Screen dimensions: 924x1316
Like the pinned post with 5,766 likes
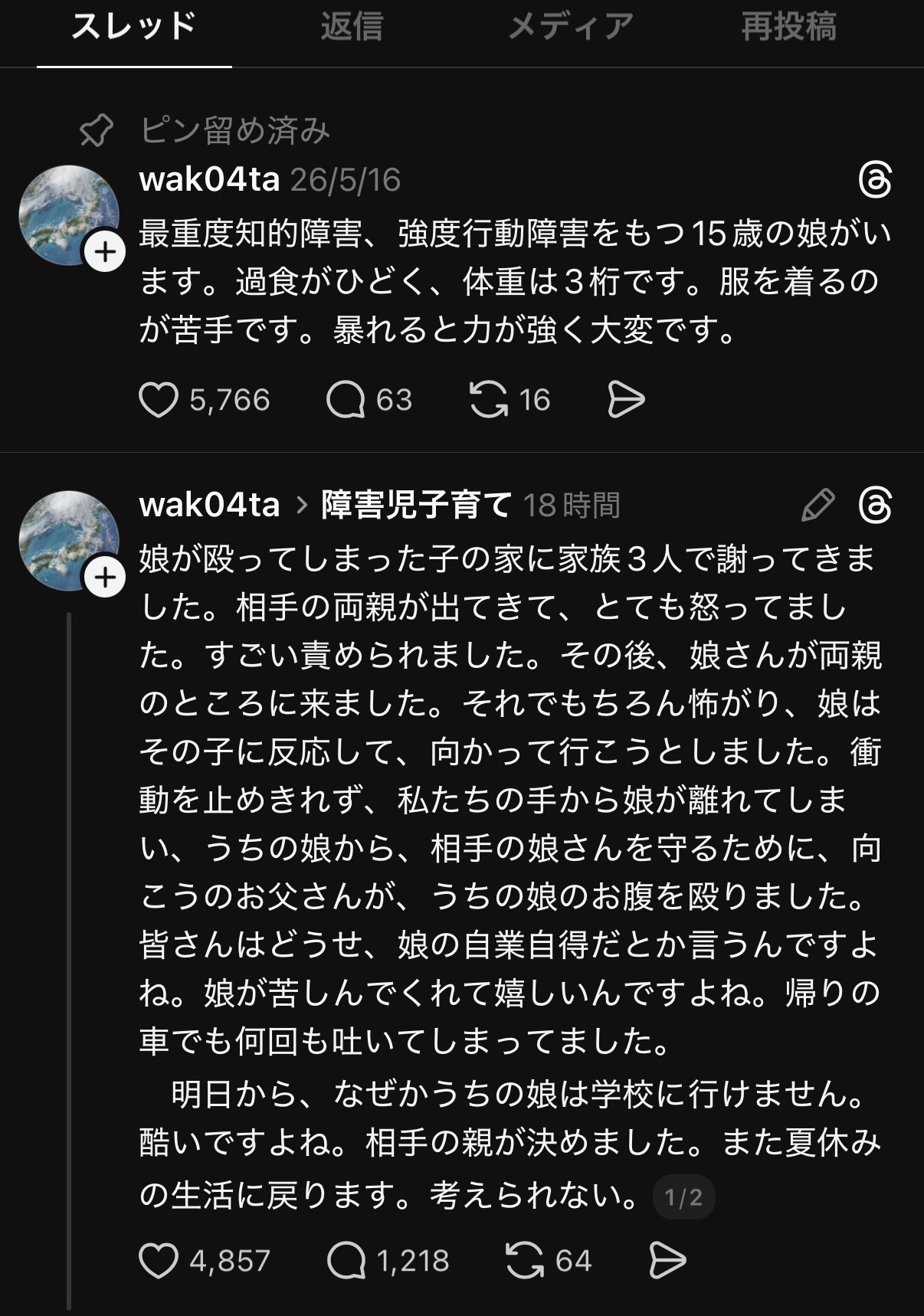click(158, 400)
